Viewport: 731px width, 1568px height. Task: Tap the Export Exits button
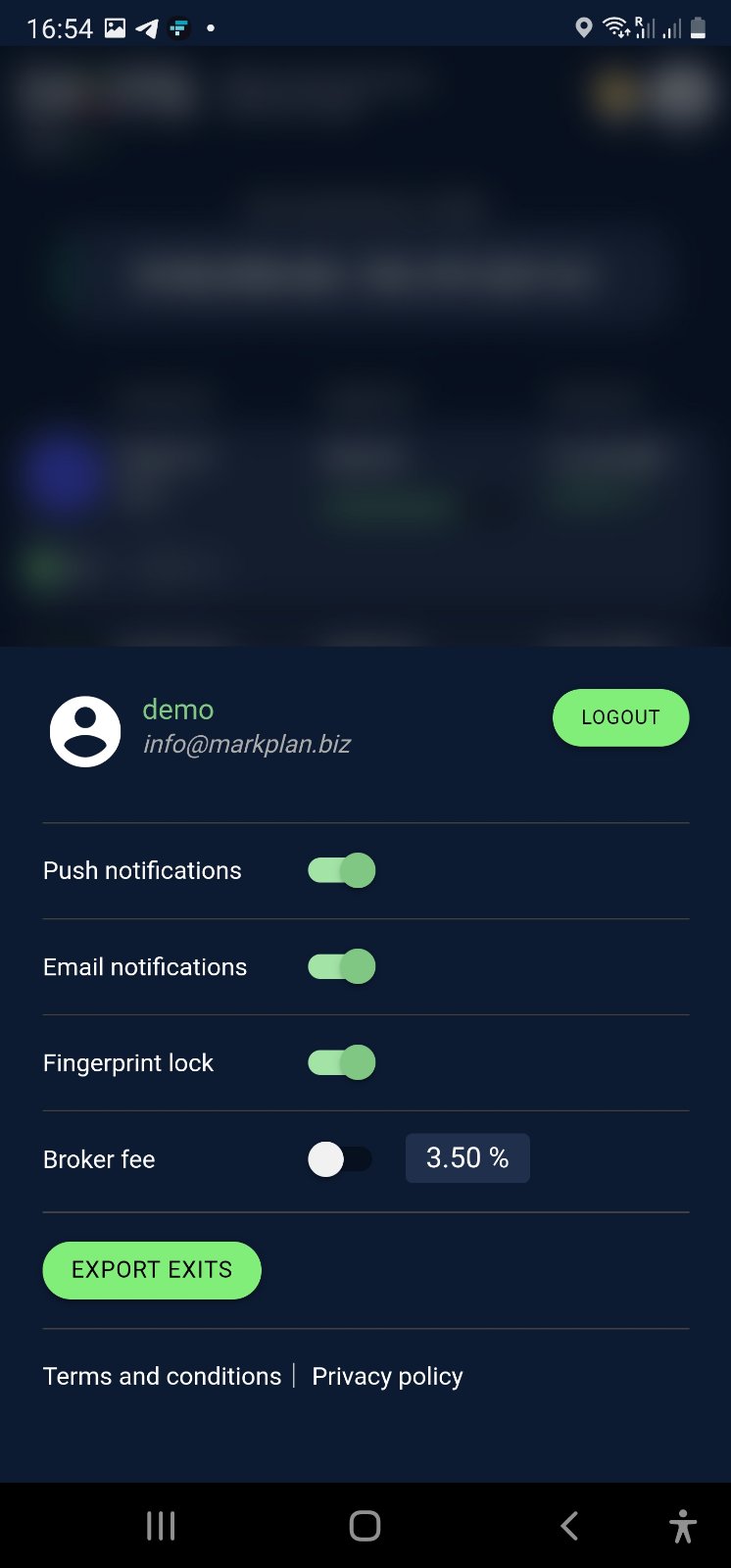[x=152, y=1270]
